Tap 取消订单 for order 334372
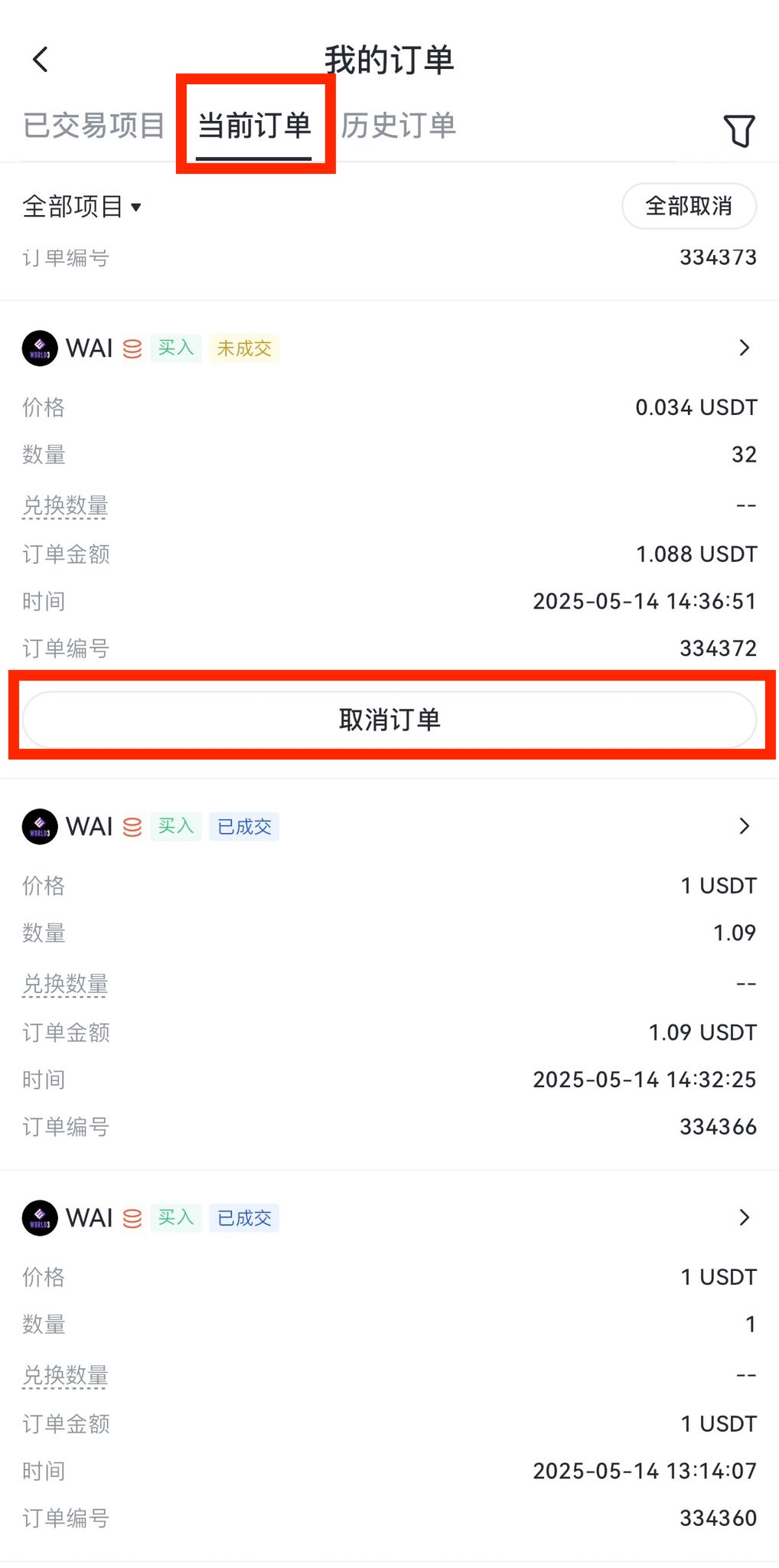The width and height of the screenshot is (779, 1568). [x=389, y=720]
